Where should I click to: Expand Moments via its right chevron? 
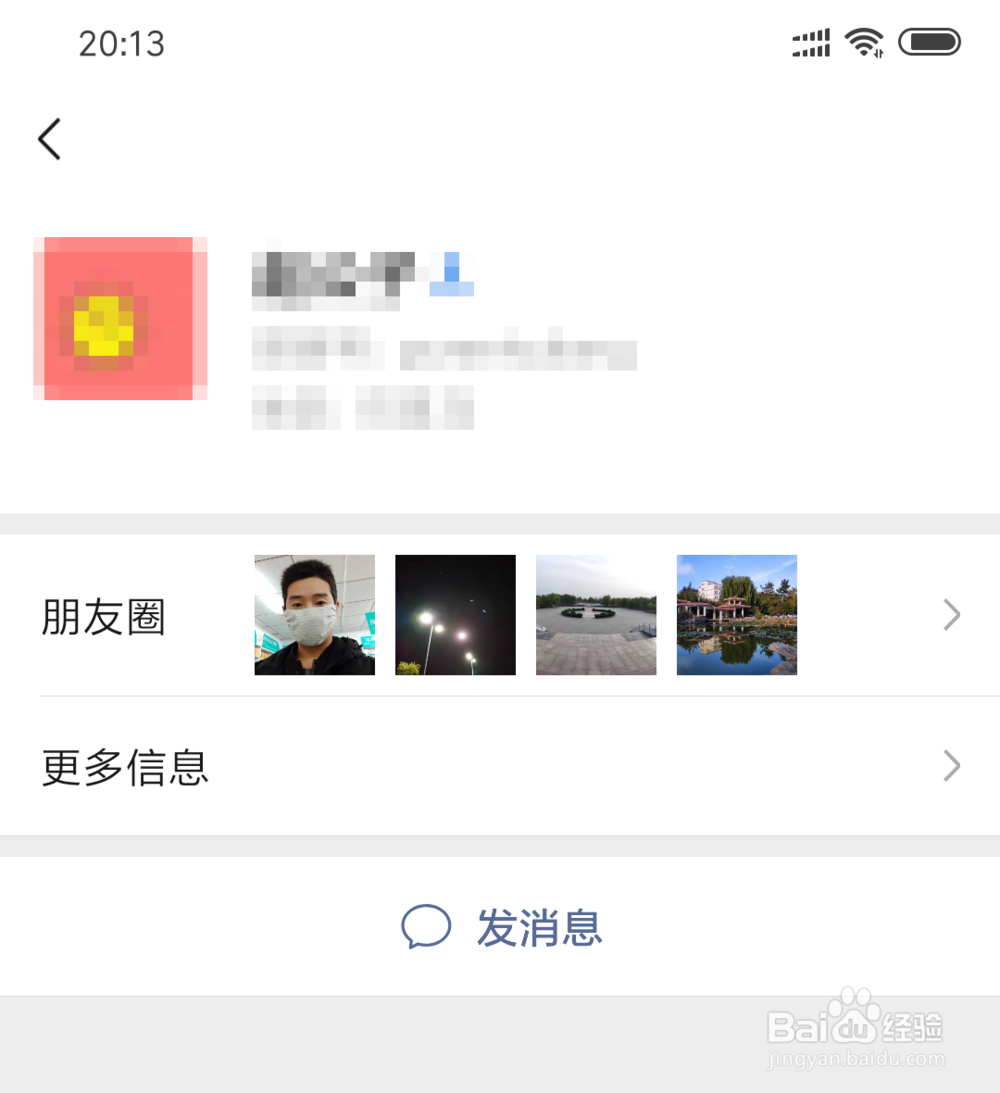point(950,615)
